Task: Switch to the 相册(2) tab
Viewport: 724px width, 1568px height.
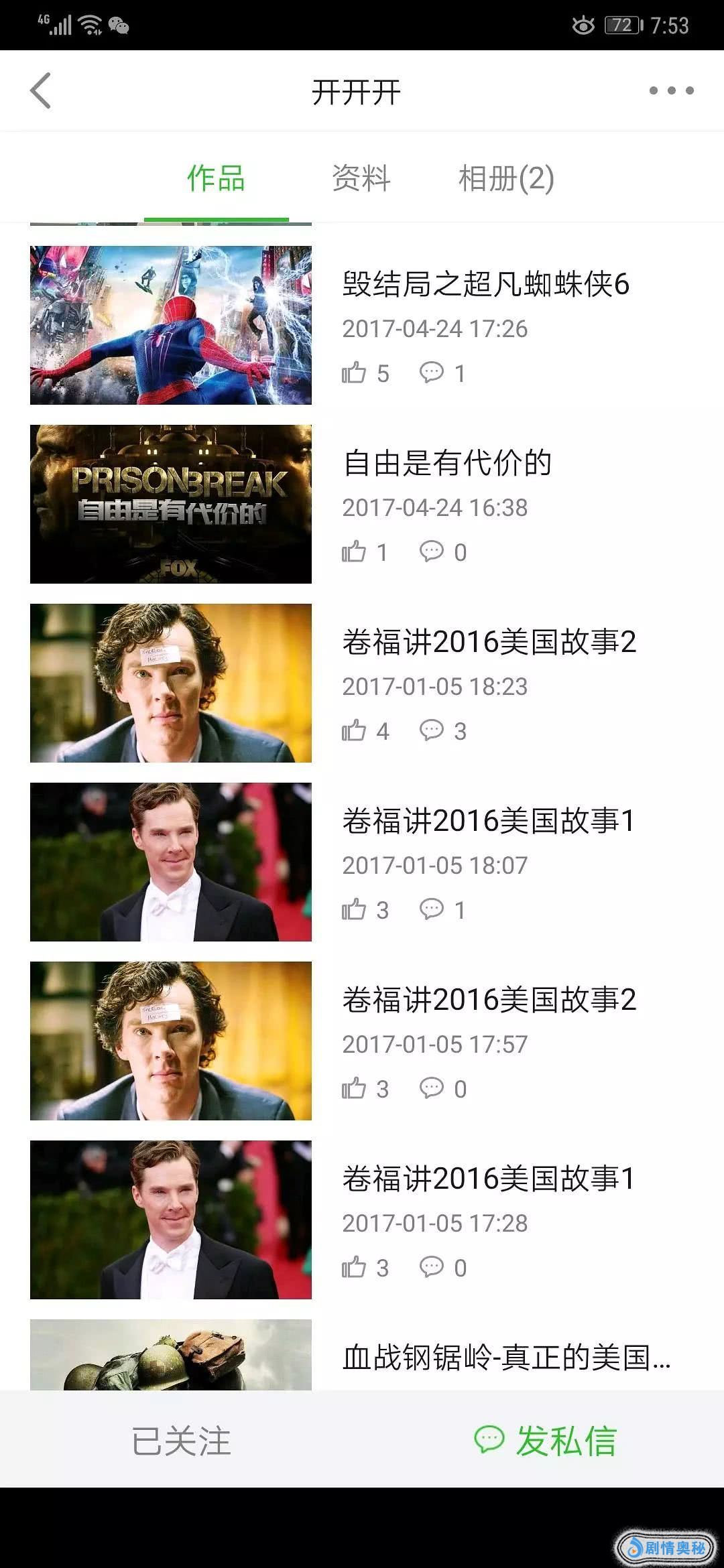Action: point(506,178)
